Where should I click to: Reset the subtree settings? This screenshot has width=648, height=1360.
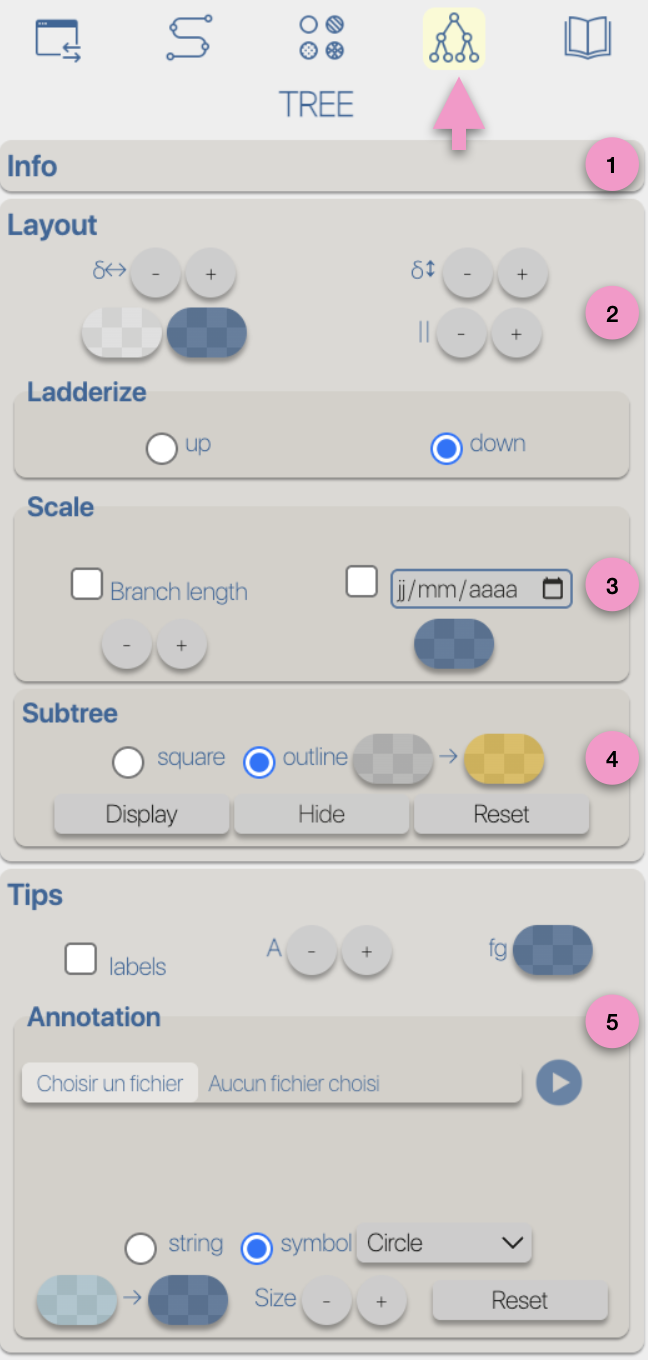(x=502, y=814)
